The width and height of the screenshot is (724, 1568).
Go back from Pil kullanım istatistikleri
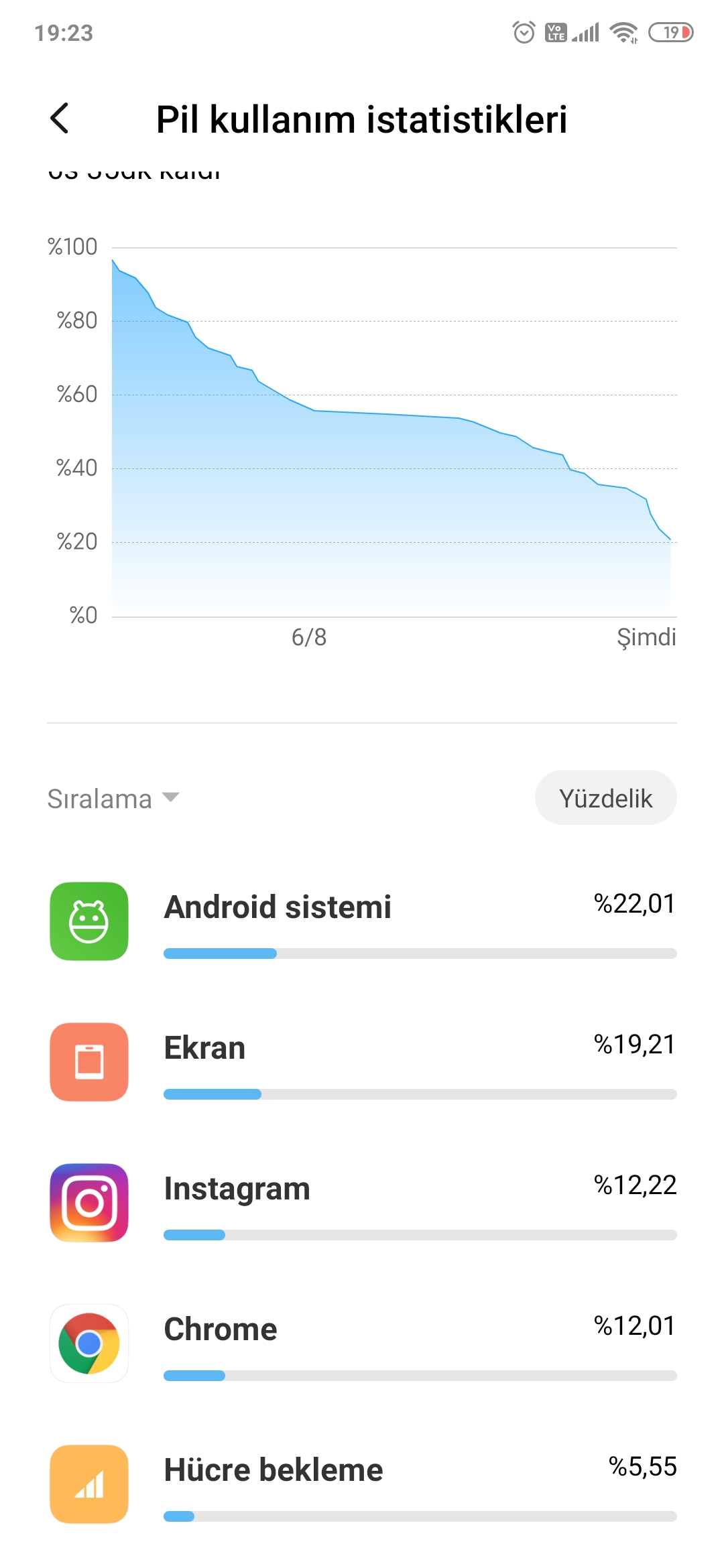(60, 119)
